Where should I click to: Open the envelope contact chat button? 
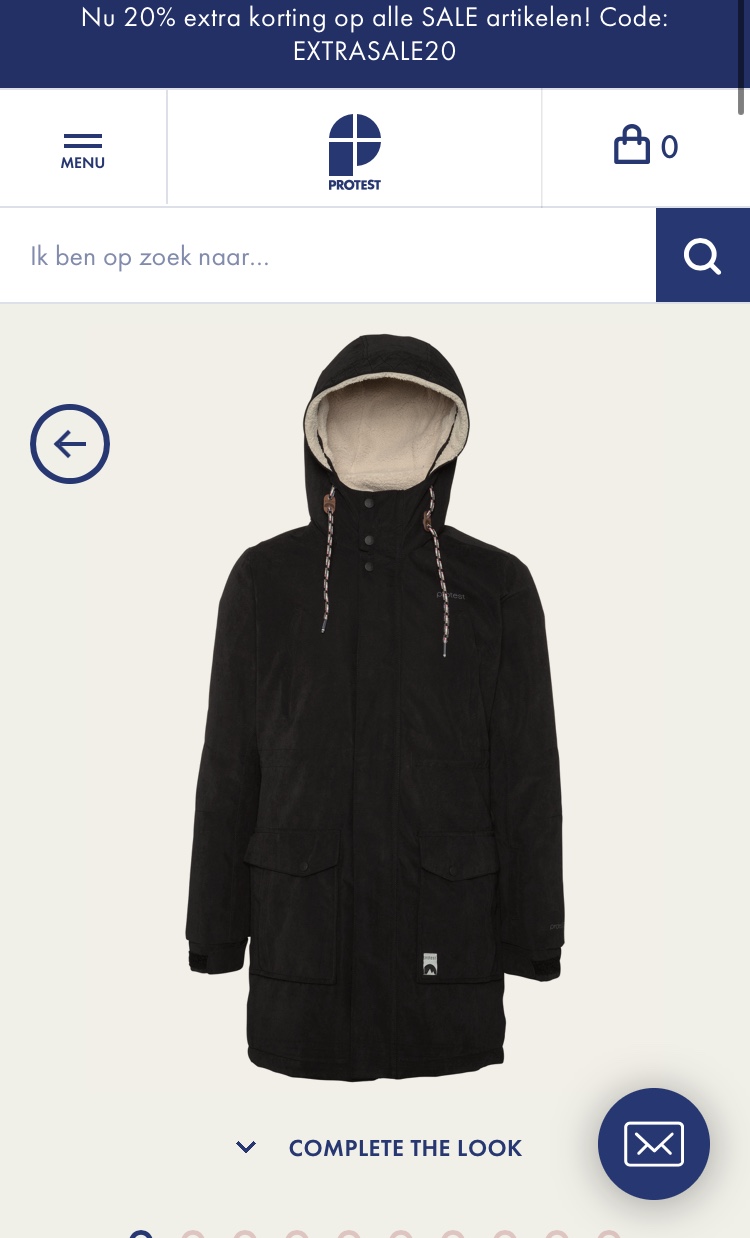(x=654, y=1144)
